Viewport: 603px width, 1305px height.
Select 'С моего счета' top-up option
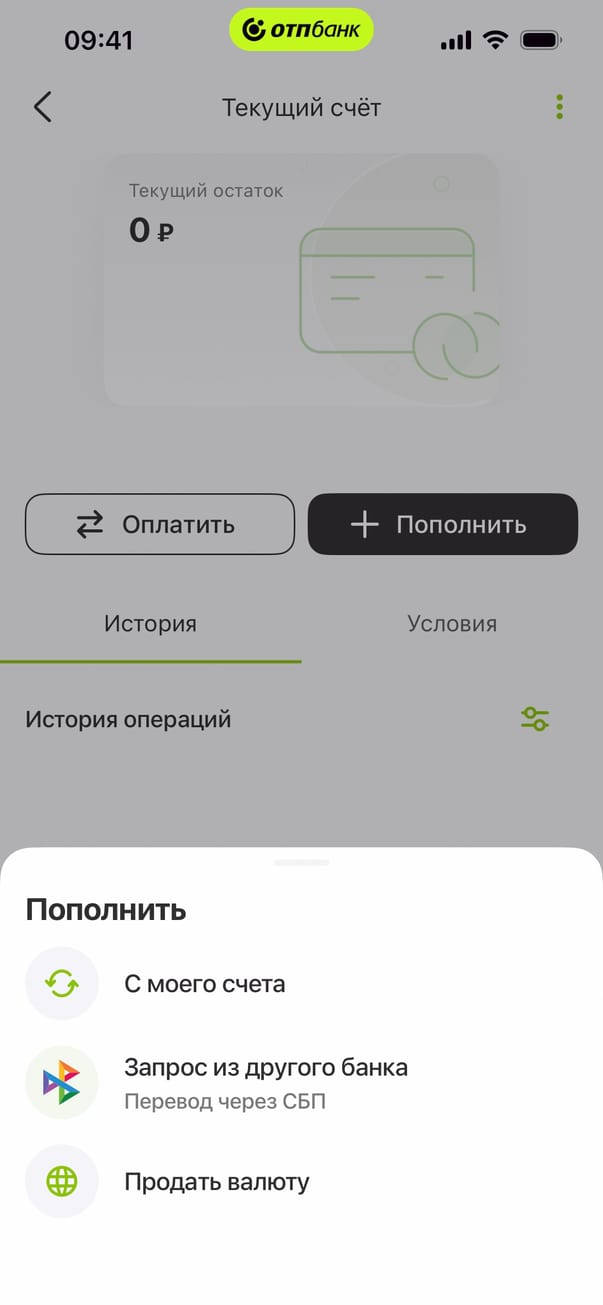pyautogui.click(x=204, y=984)
